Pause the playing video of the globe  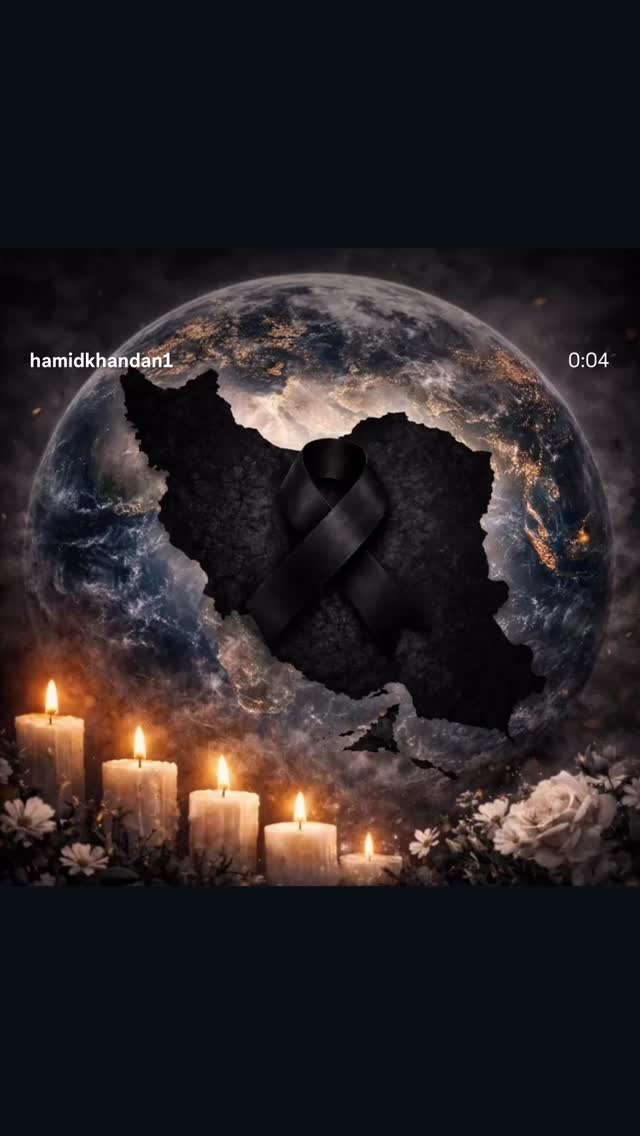pyautogui.click(x=320, y=567)
